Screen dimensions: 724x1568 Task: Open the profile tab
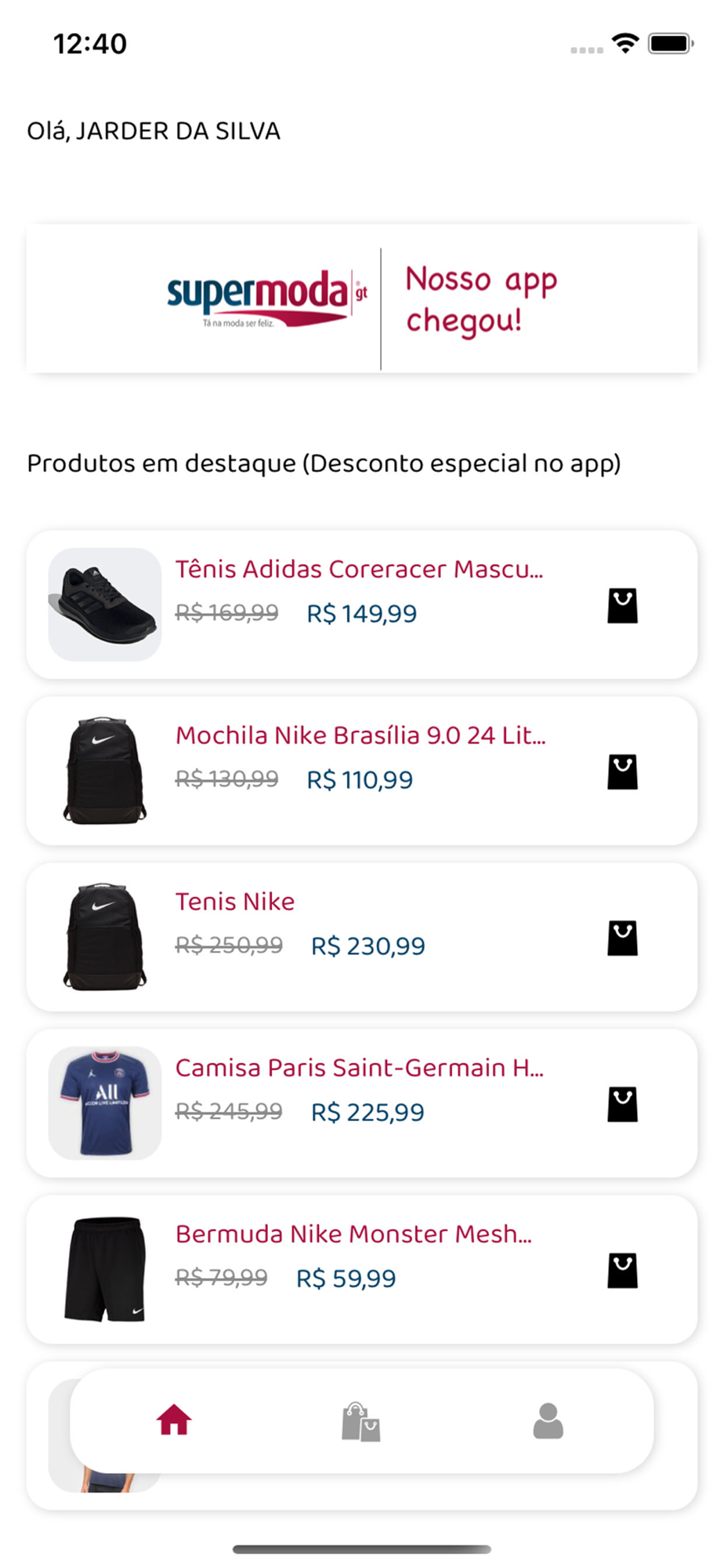[x=548, y=1421]
